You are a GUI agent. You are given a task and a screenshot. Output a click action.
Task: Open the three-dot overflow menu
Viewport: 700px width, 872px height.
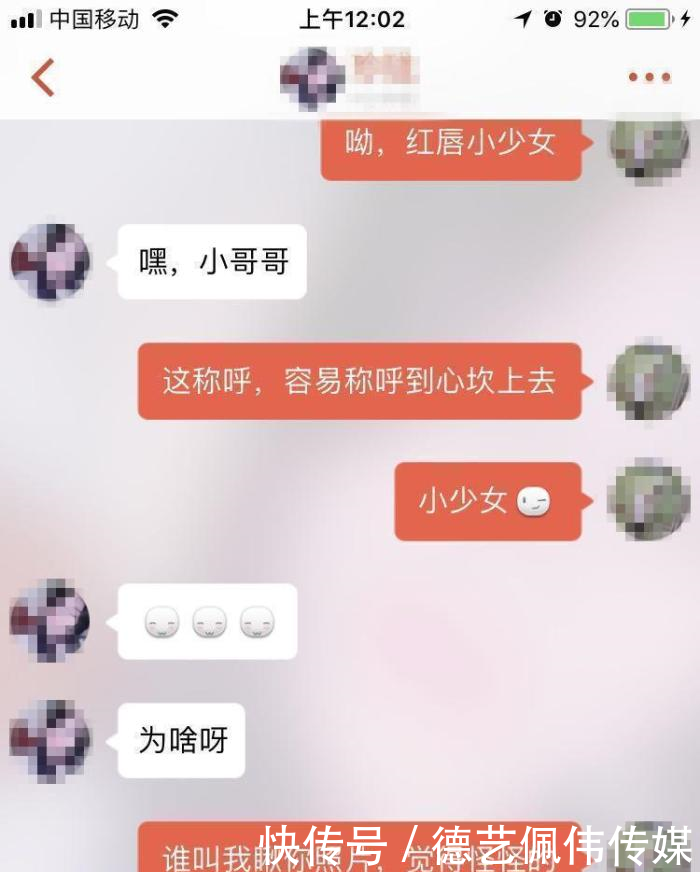(x=649, y=77)
